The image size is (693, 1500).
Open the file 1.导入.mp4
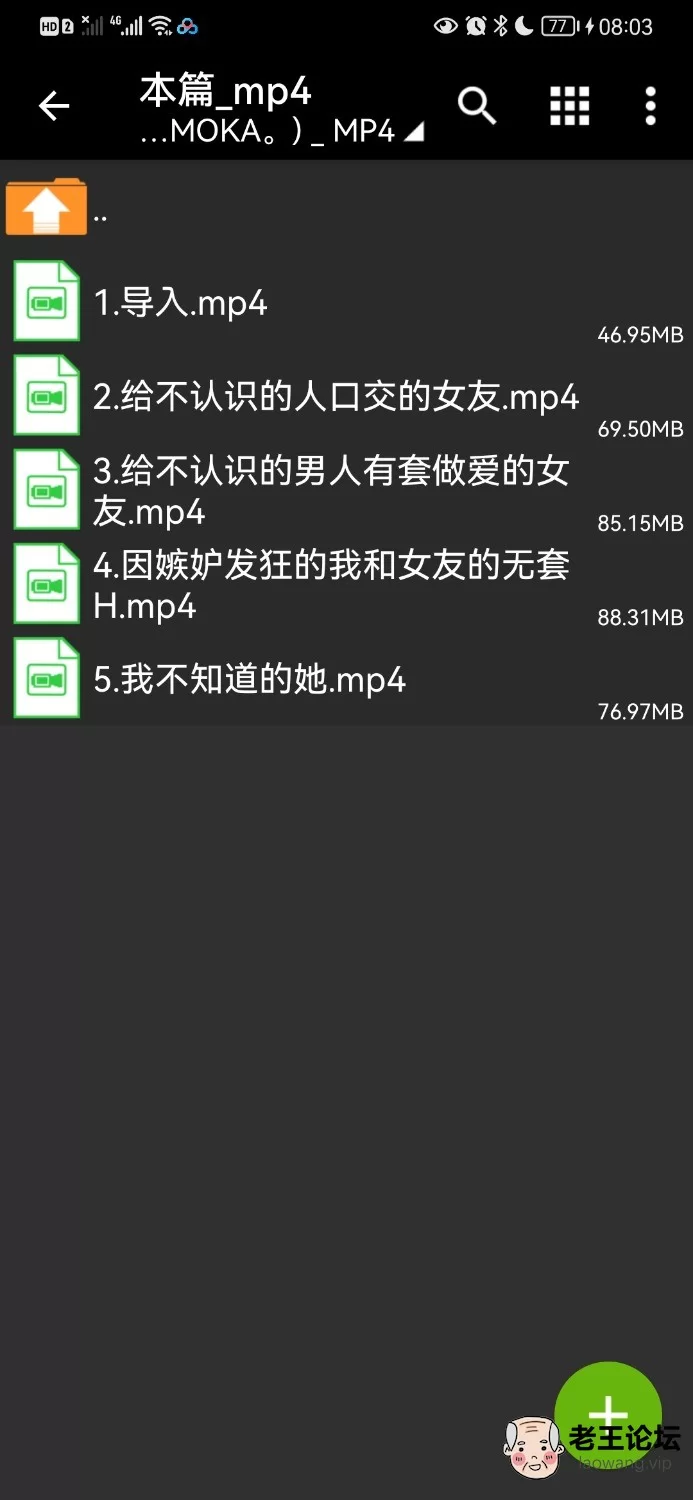346,302
